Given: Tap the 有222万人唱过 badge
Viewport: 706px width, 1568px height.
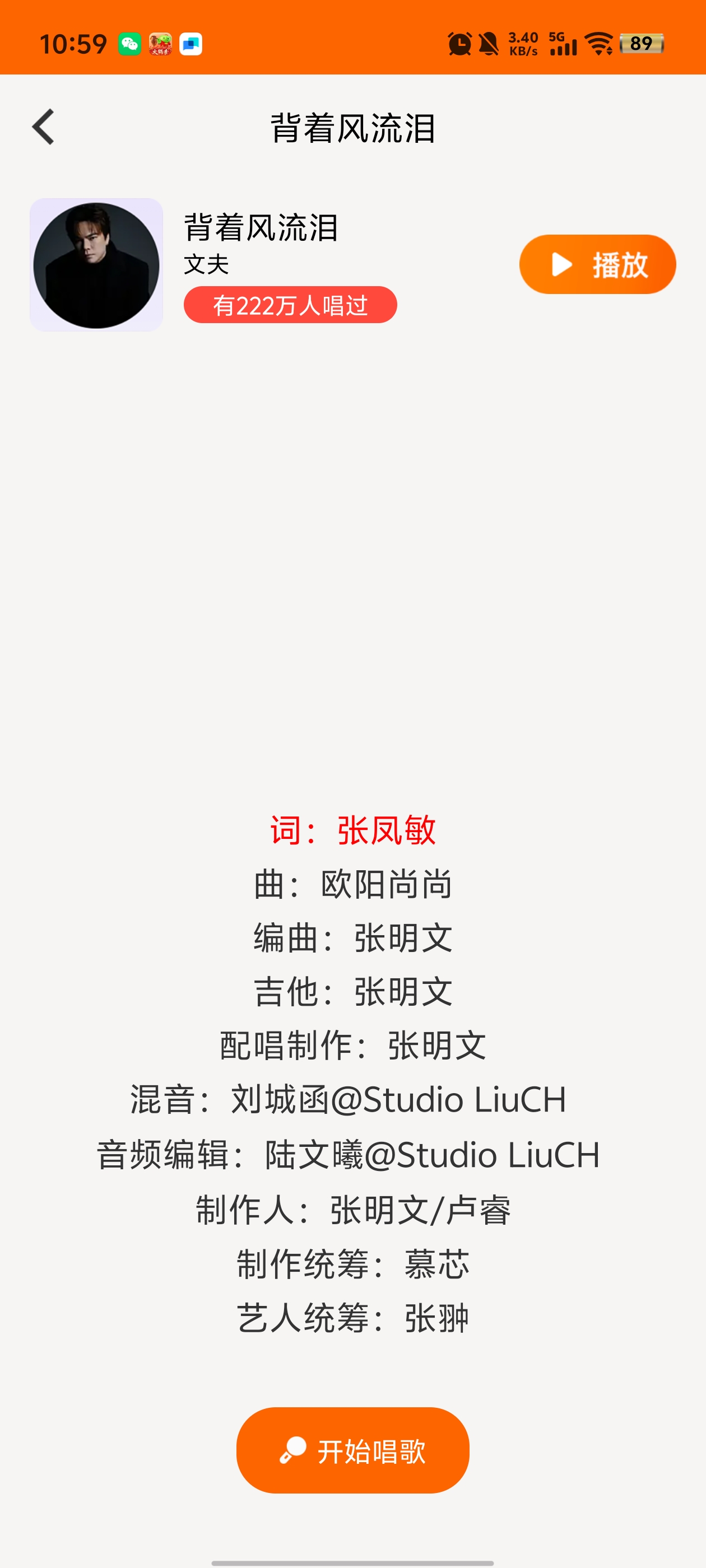Looking at the screenshot, I should tap(291, 304).
